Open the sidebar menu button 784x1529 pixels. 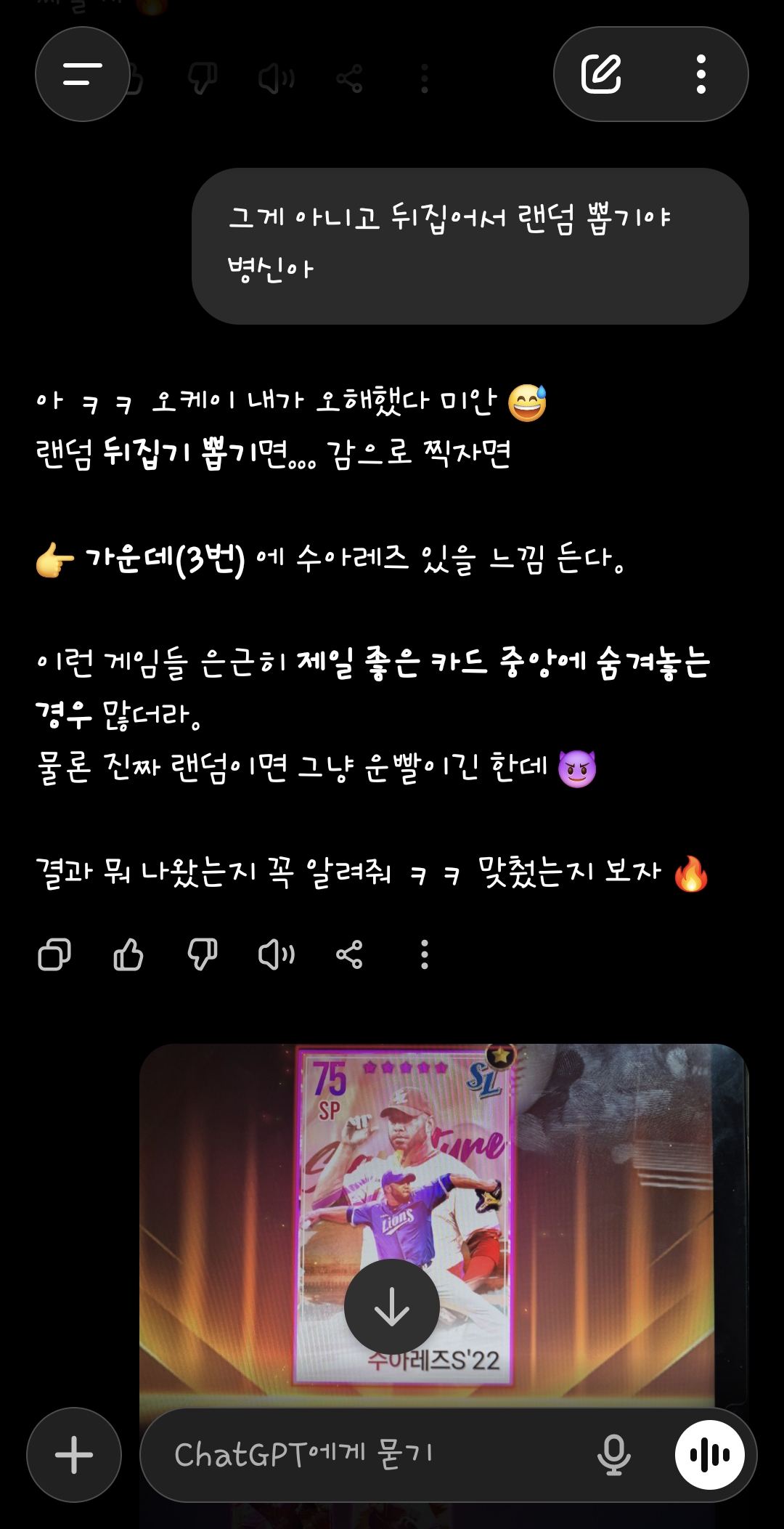tap(82, 74)
